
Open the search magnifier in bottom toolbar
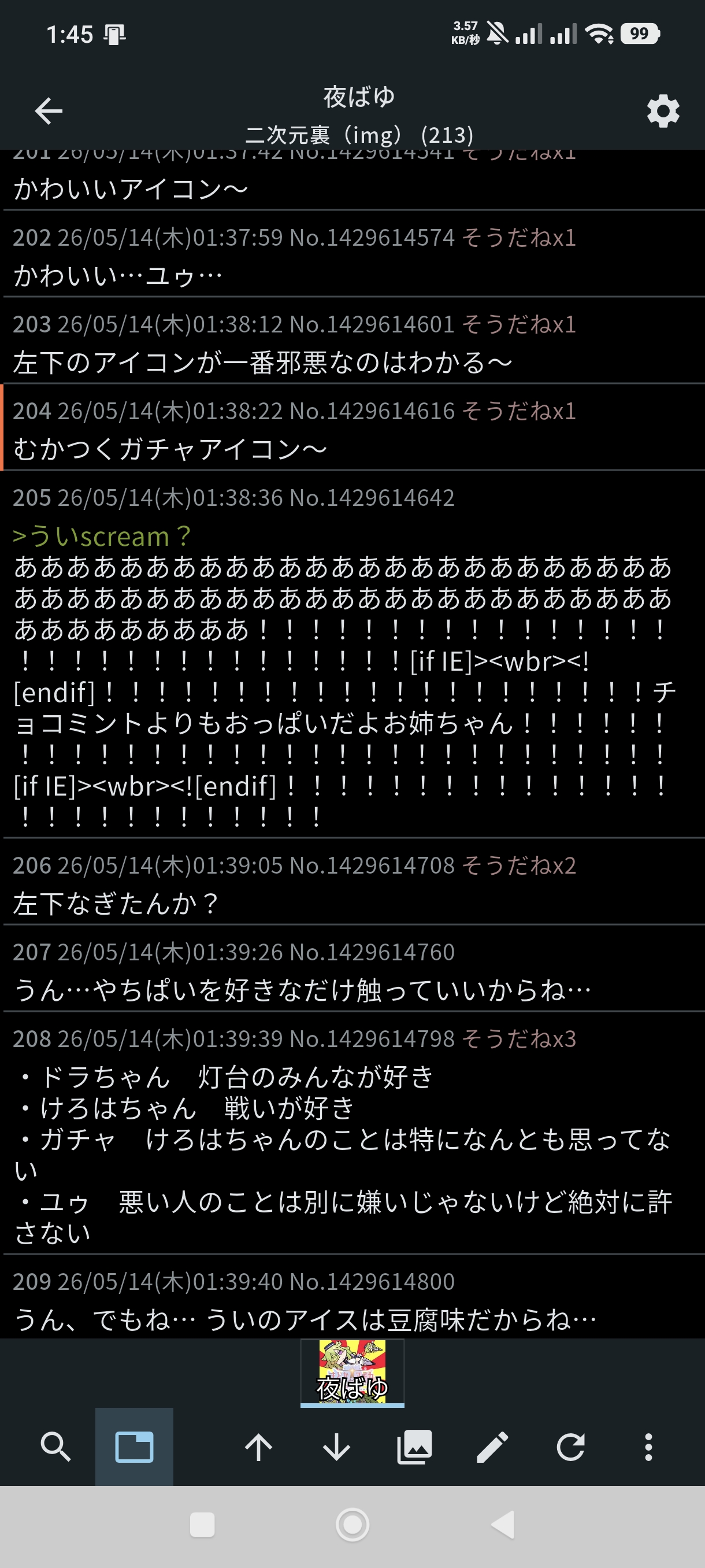[x=56, y=1447]
